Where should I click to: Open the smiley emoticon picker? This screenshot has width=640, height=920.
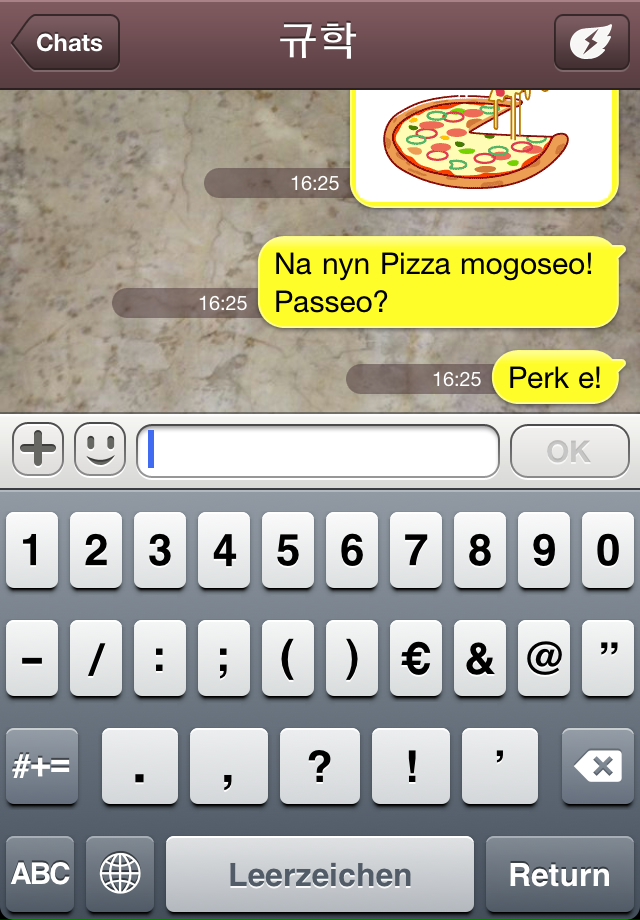click(x=100, y=450)
